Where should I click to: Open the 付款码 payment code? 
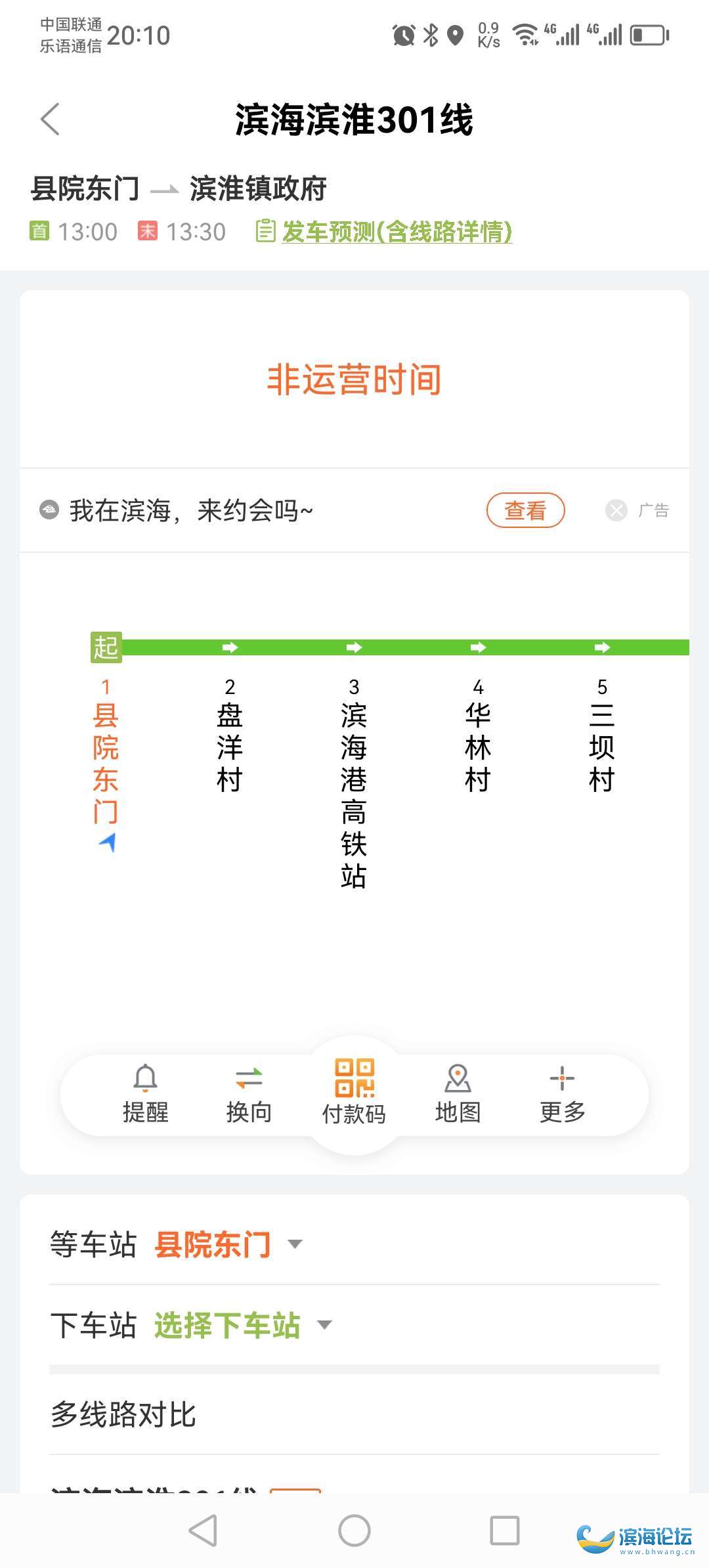tap(354, 1091)
